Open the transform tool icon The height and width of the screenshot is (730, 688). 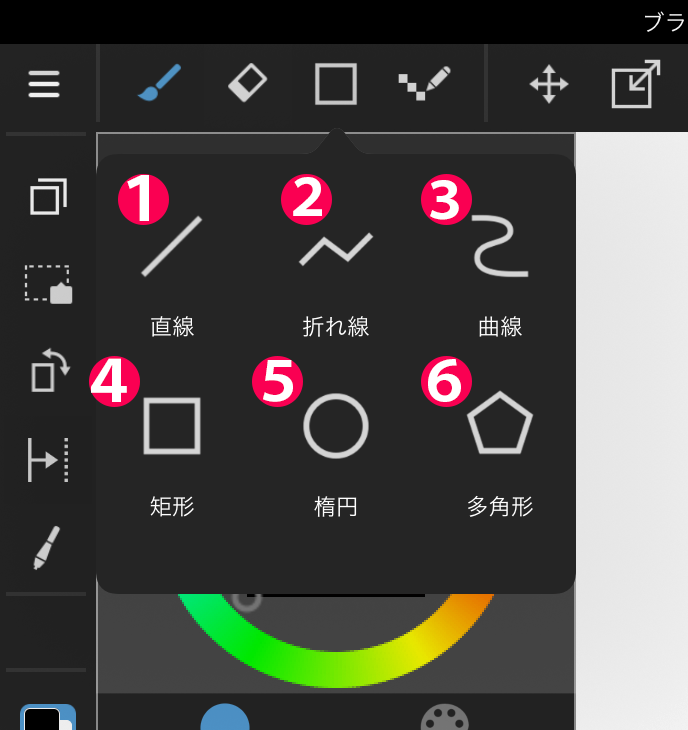(x=636, y=84)
